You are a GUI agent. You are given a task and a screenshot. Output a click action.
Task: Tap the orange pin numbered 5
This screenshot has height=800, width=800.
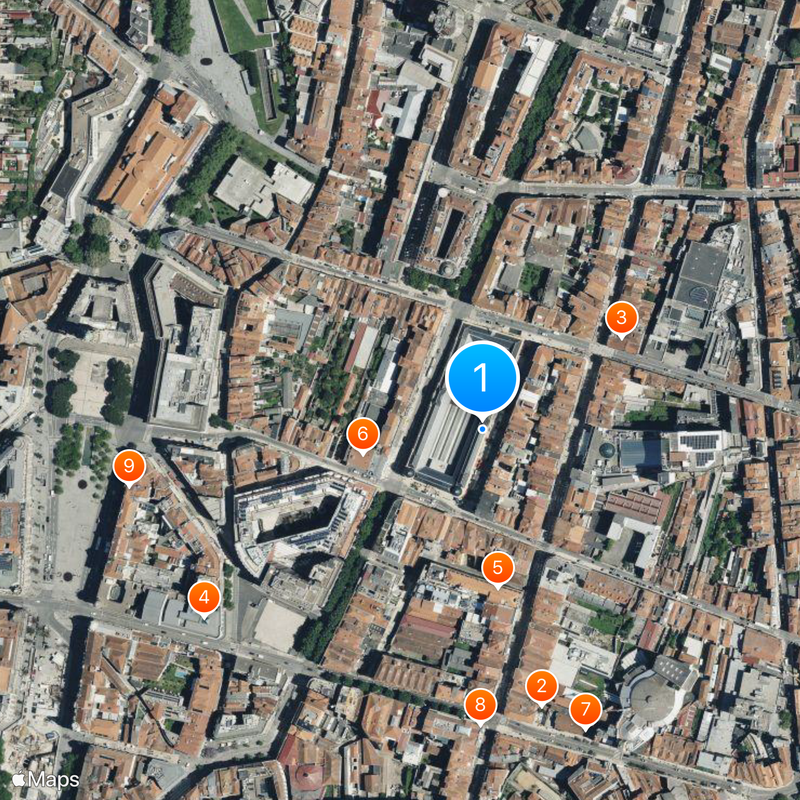click(x=497, y=568)
